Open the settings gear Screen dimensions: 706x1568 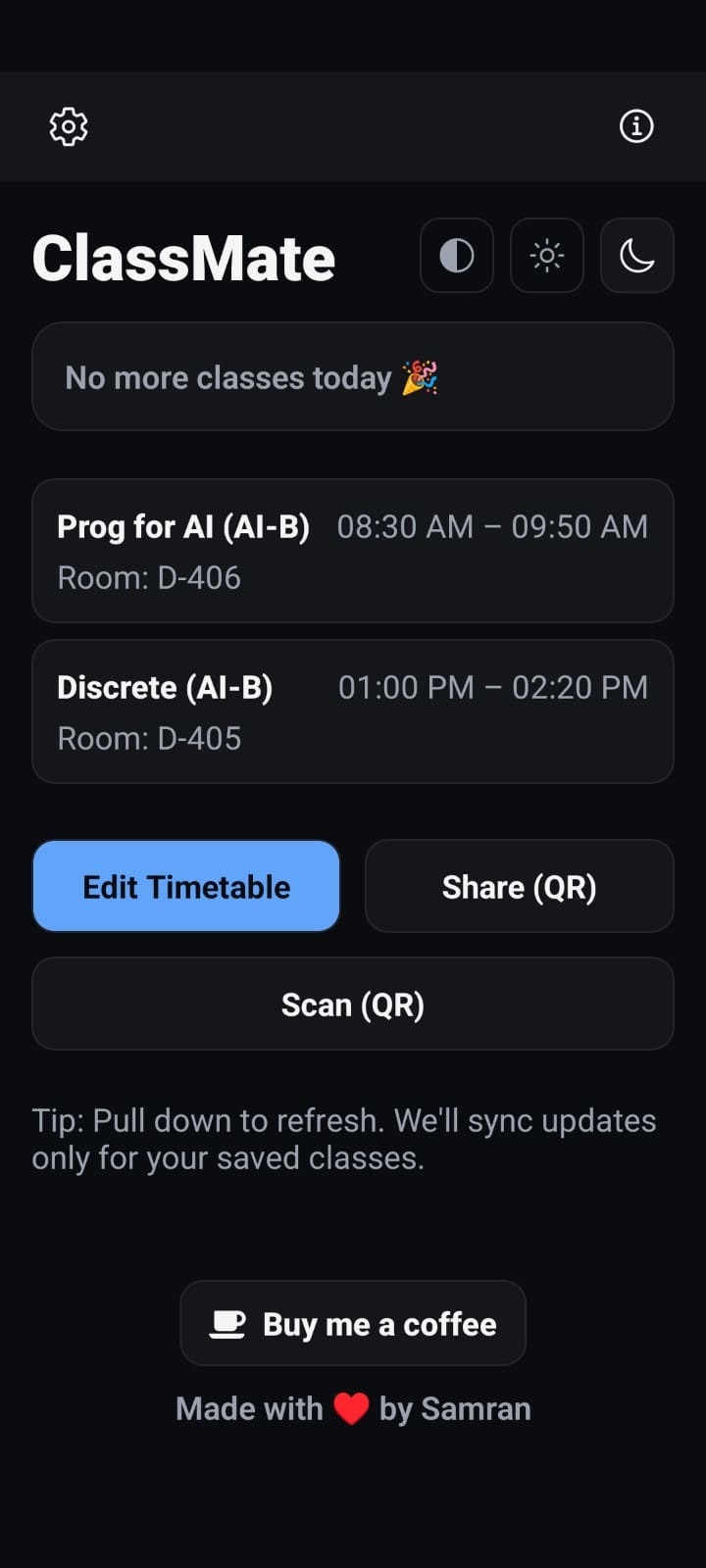(69, 126)
